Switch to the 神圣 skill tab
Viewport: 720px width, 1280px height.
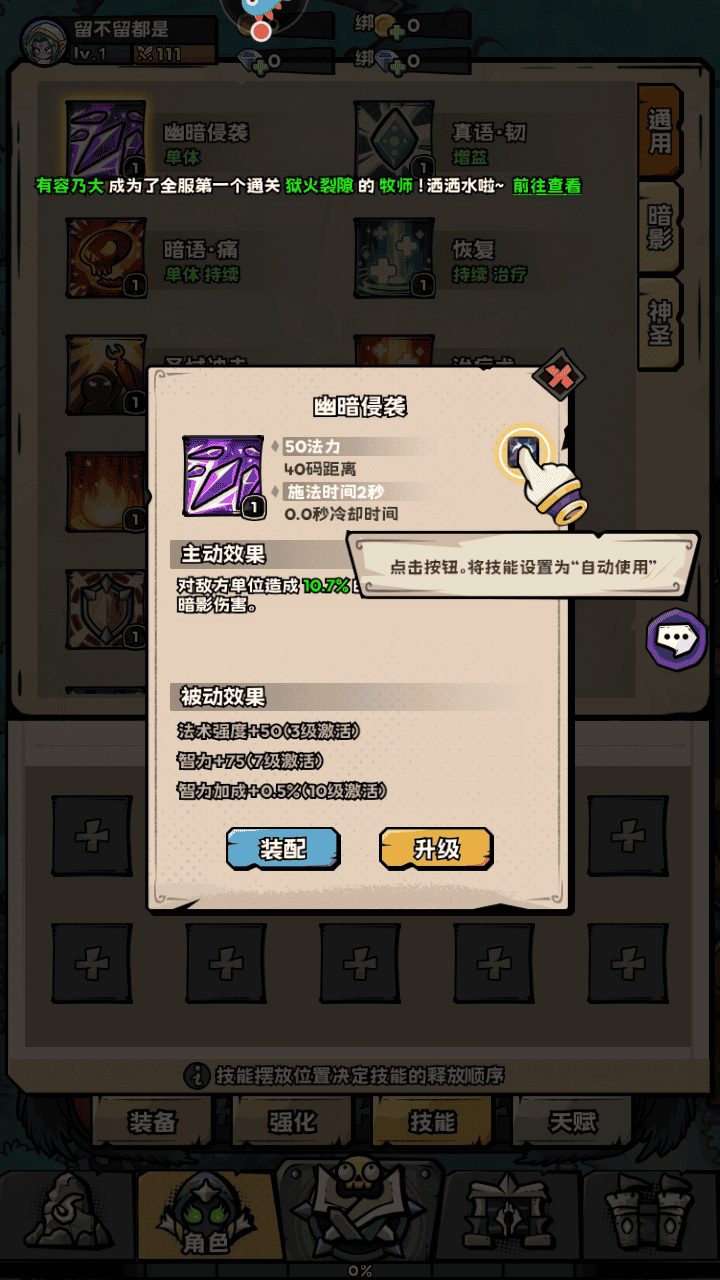click(x=660, y=324)
